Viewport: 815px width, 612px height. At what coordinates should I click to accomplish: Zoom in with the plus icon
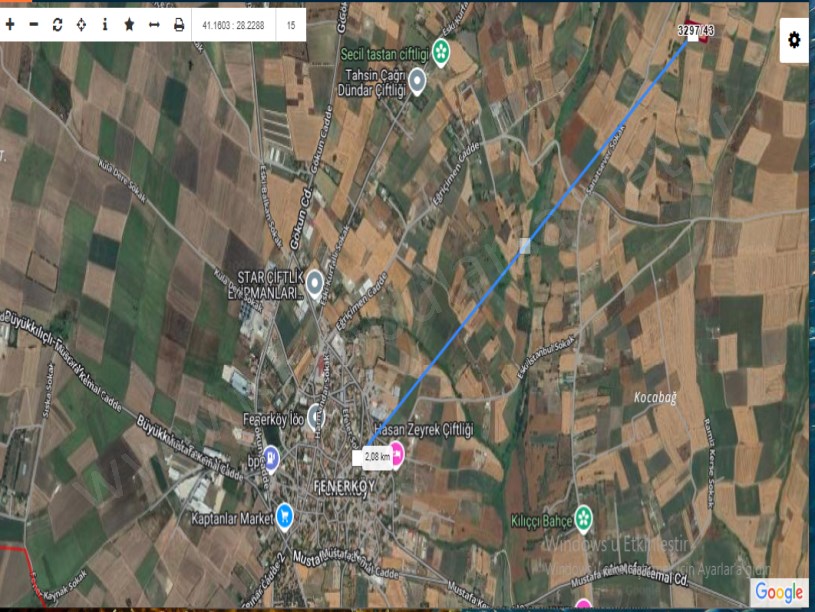10,24
